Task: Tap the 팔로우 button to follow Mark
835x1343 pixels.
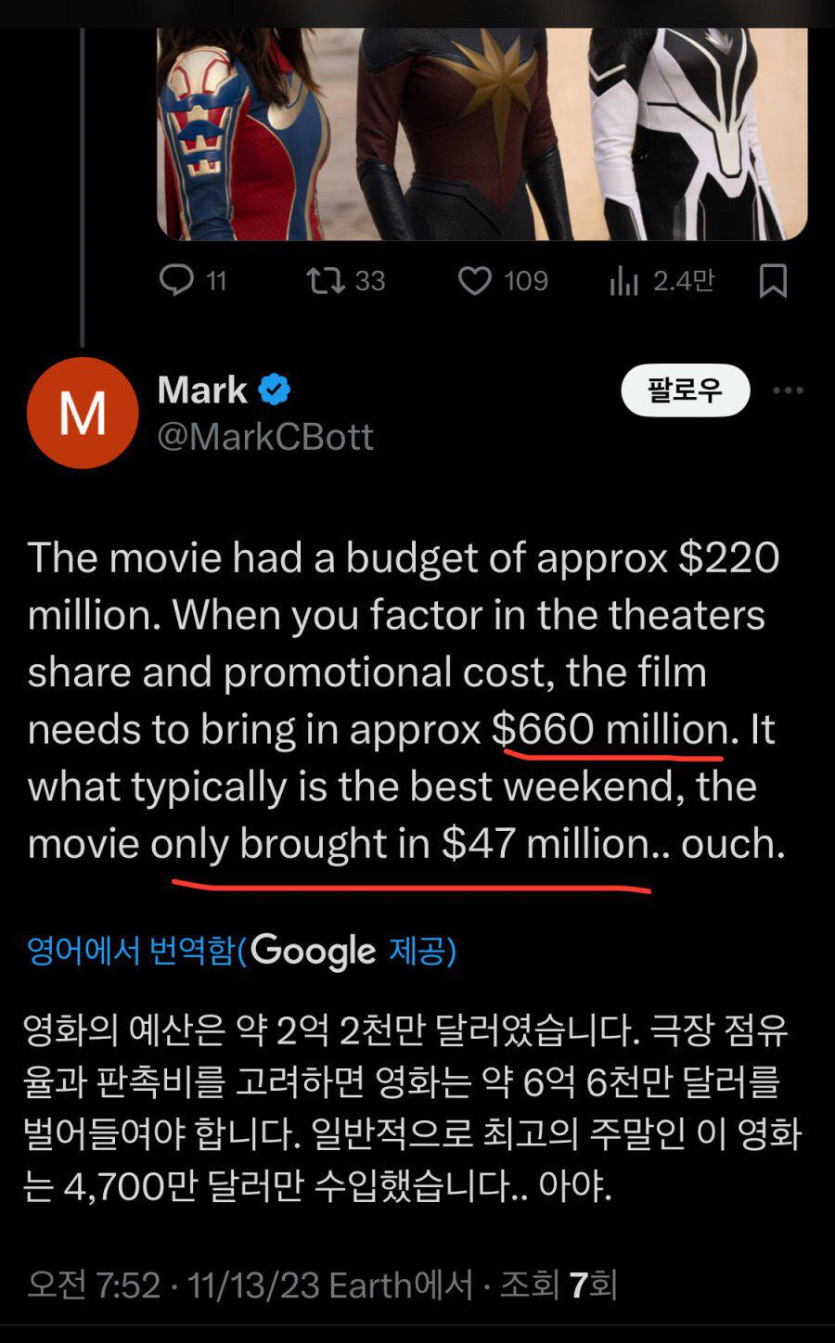Action: click(x=685, y=390)
